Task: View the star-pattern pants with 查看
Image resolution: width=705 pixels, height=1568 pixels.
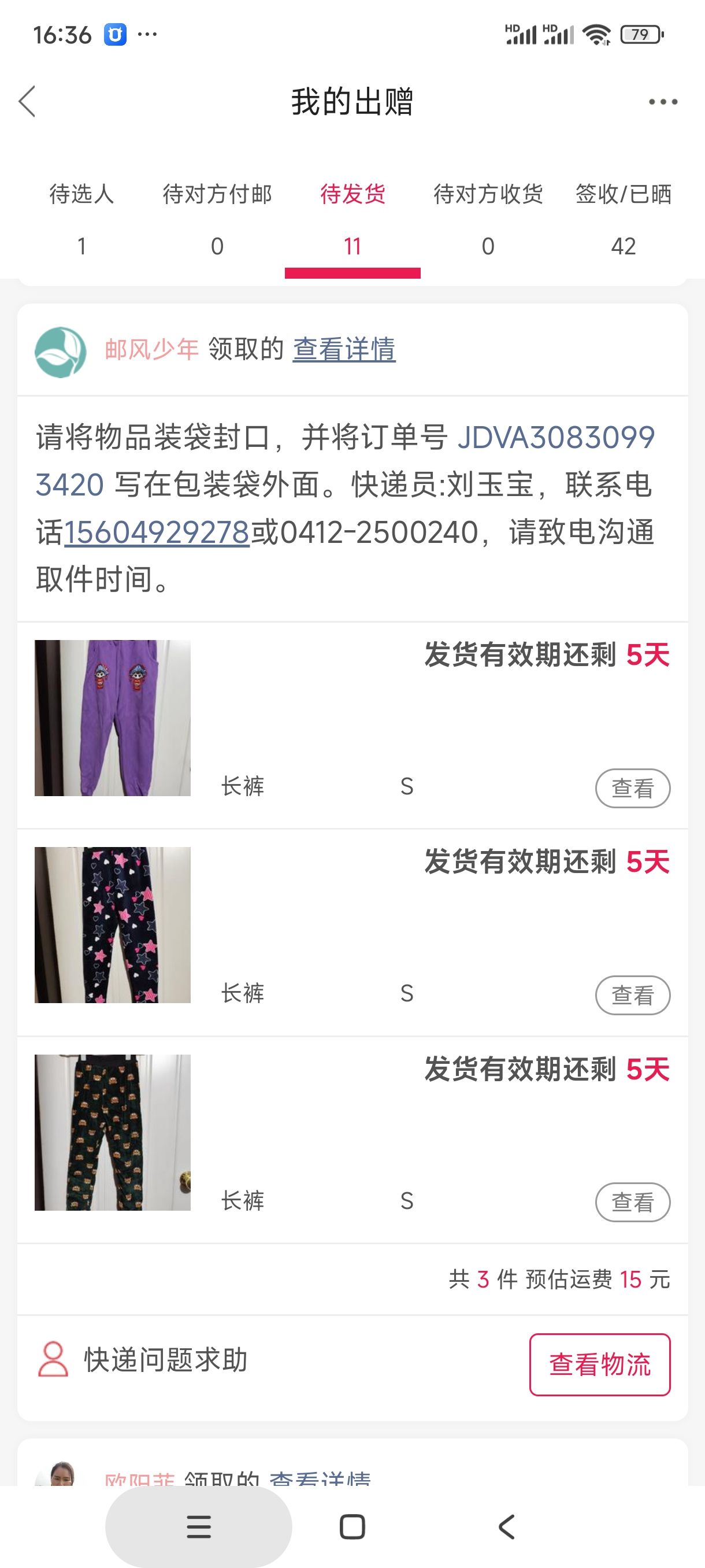Action: click(x=633, y=995)
